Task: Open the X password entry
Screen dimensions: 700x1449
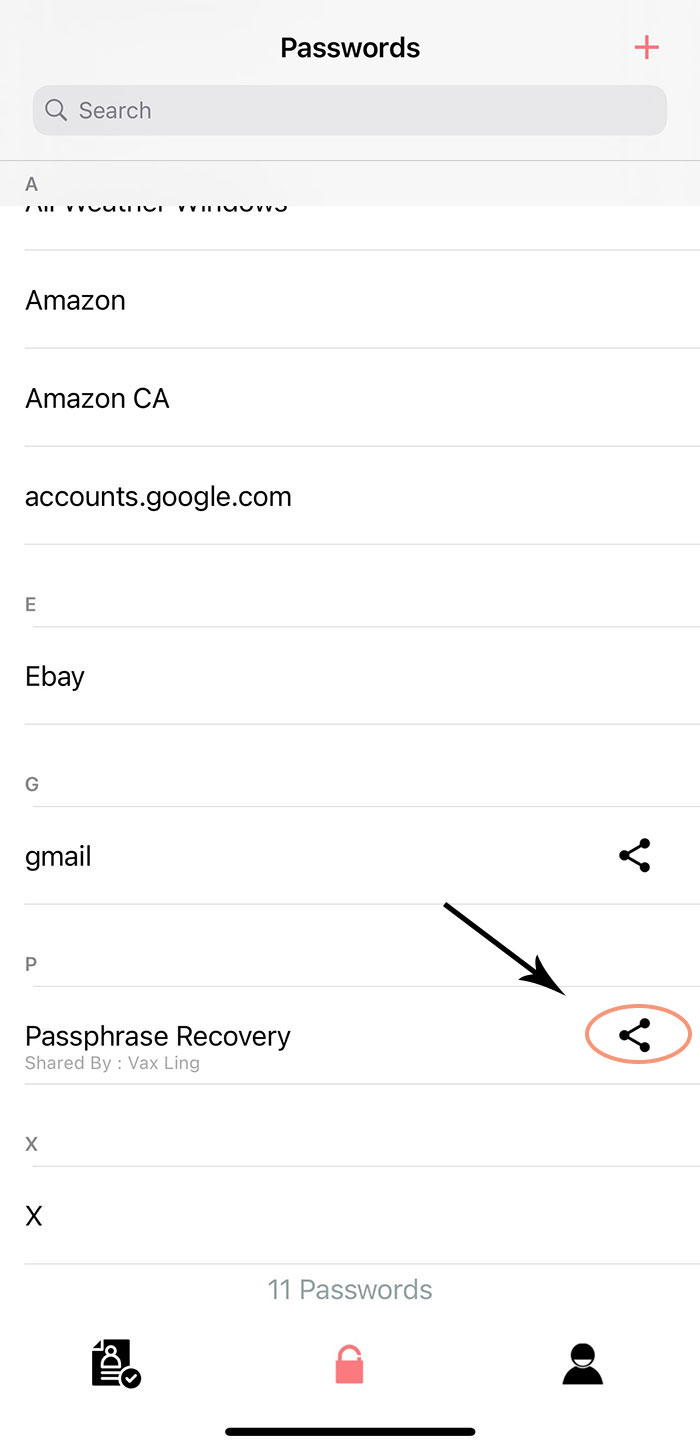Action: tap(350, 1216)
